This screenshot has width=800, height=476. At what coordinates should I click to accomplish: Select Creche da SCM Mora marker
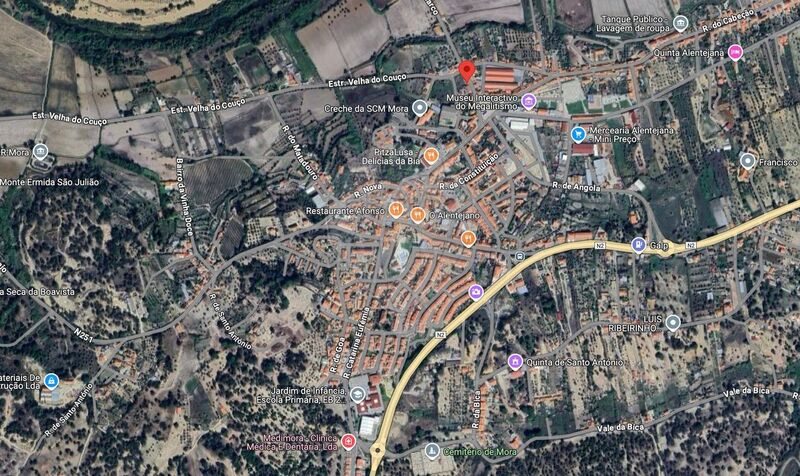(420, 107)
